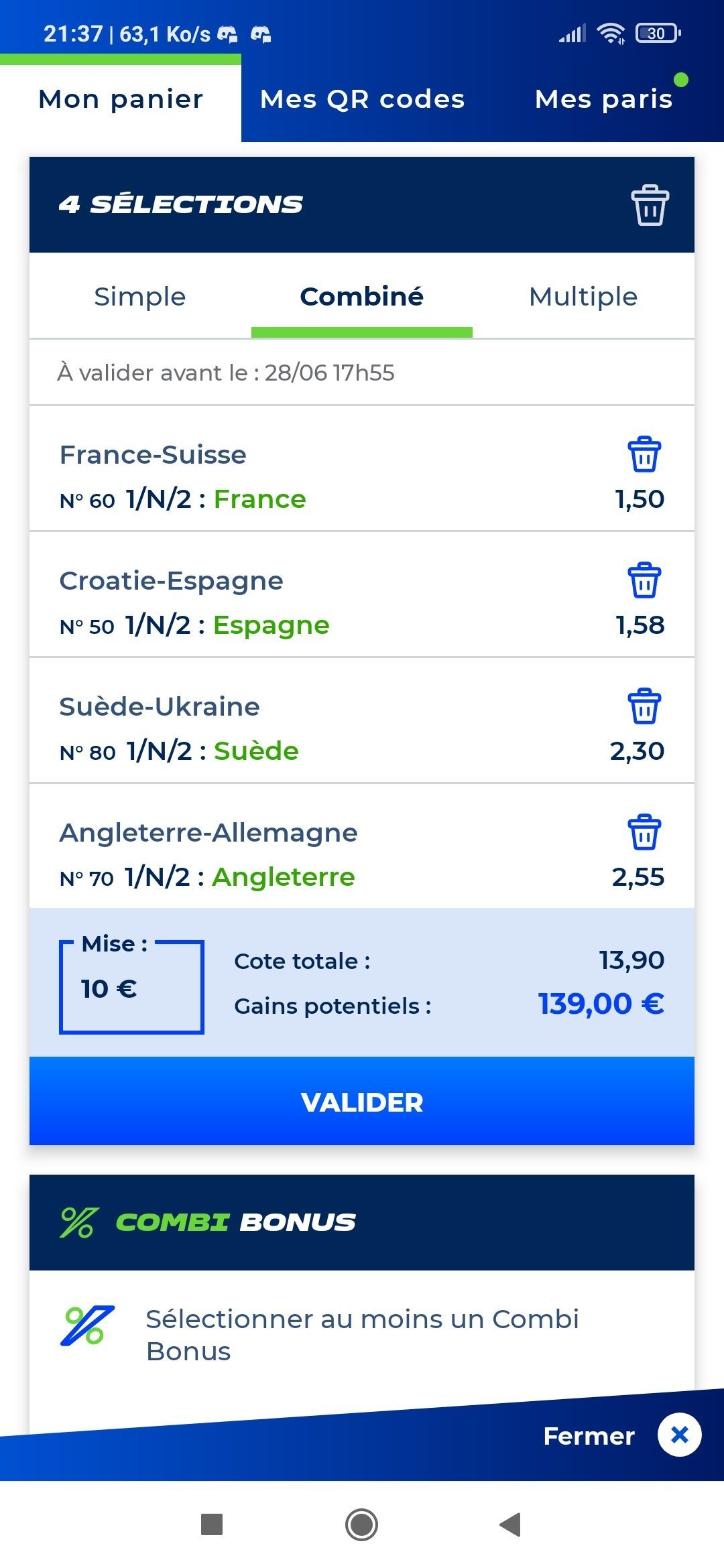Switch to Mes QR codes tab
Image resolution: width=724 pixels, height=1568 pixels.
362,99
